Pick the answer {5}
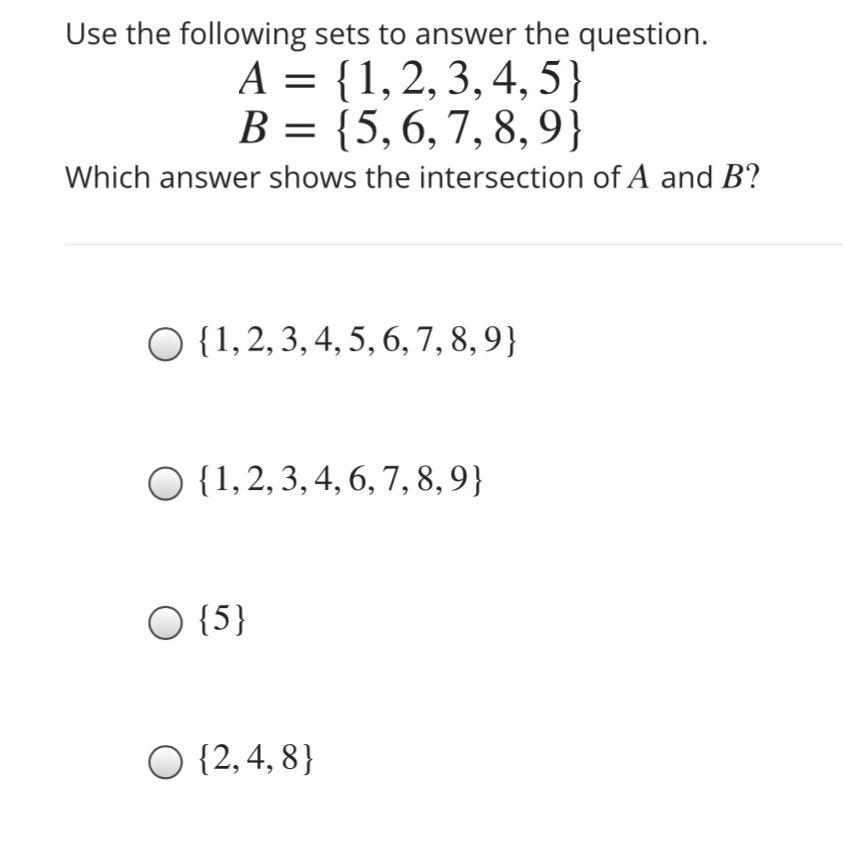The height and width of the screenshot is (843, 843). [164, 624]
